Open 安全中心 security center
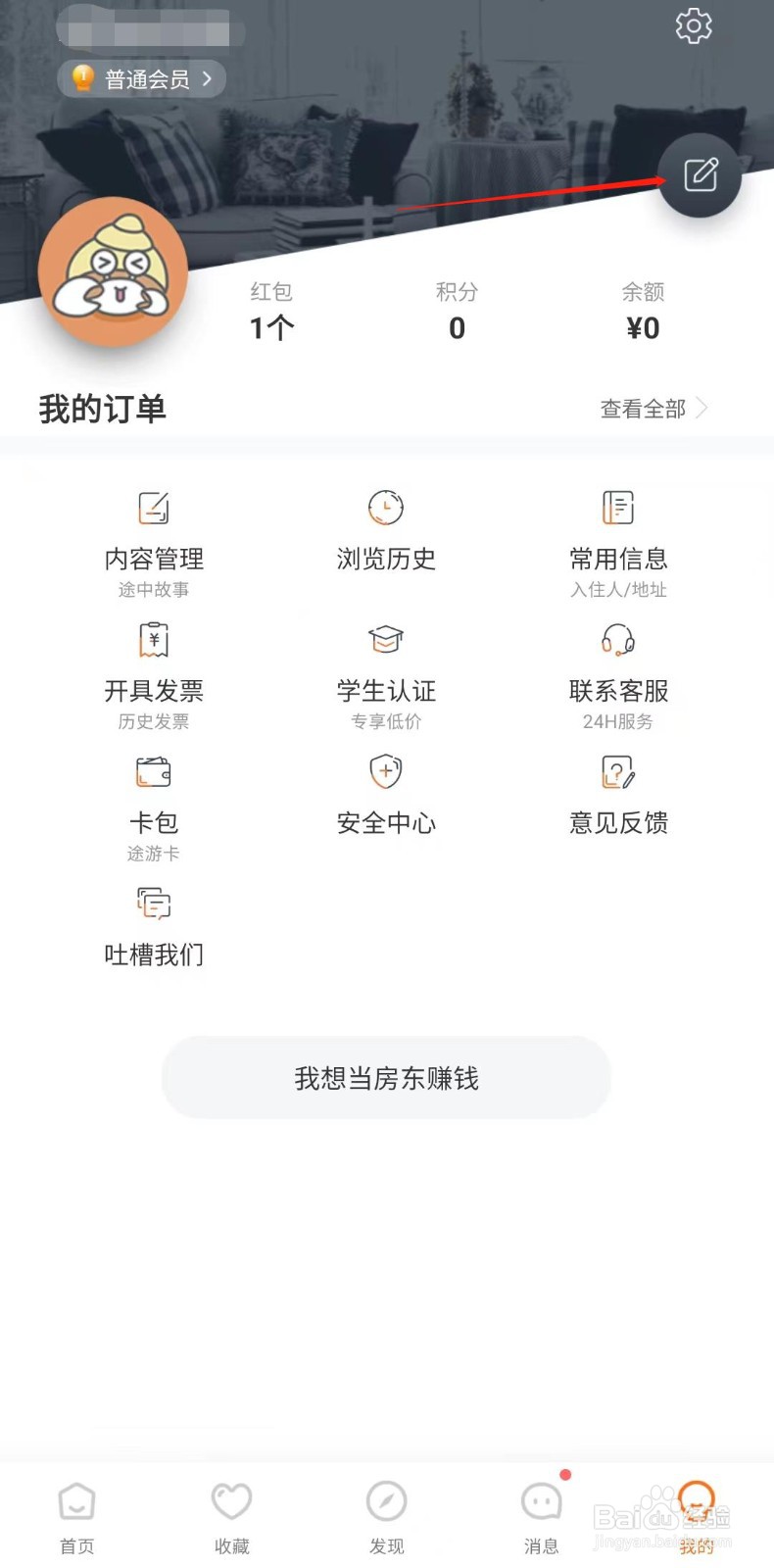Image resolution: width=774 pixels, height=1568 pixels. tap(386, 796)
